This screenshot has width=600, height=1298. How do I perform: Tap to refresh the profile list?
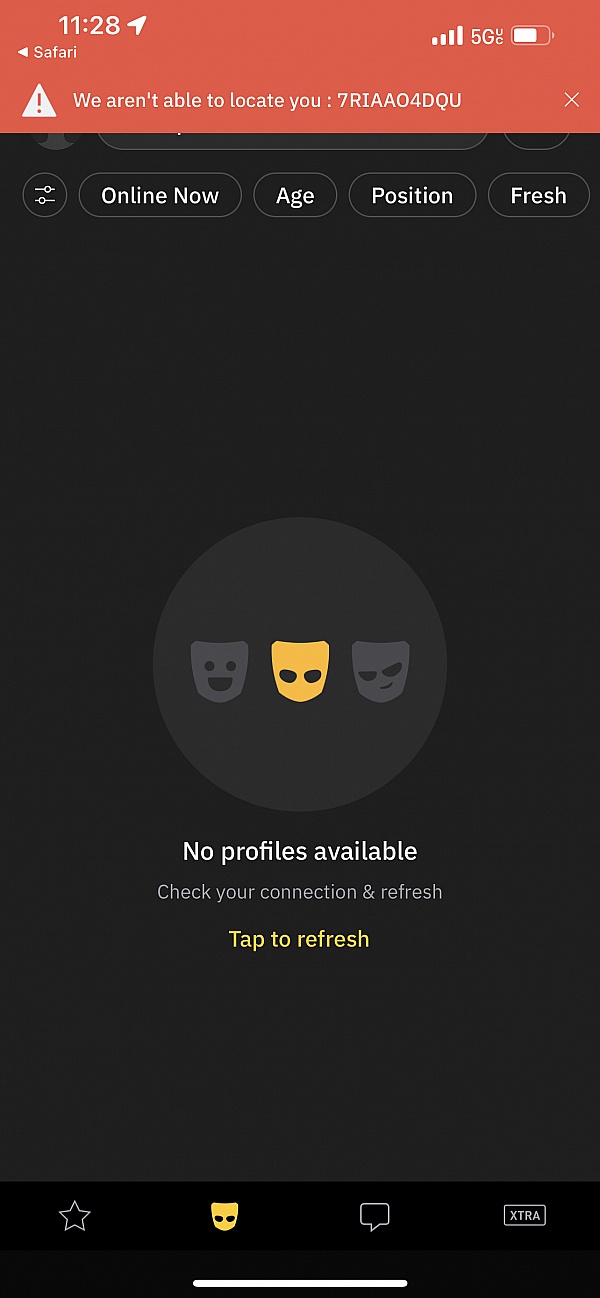click(x=299, y=939)
